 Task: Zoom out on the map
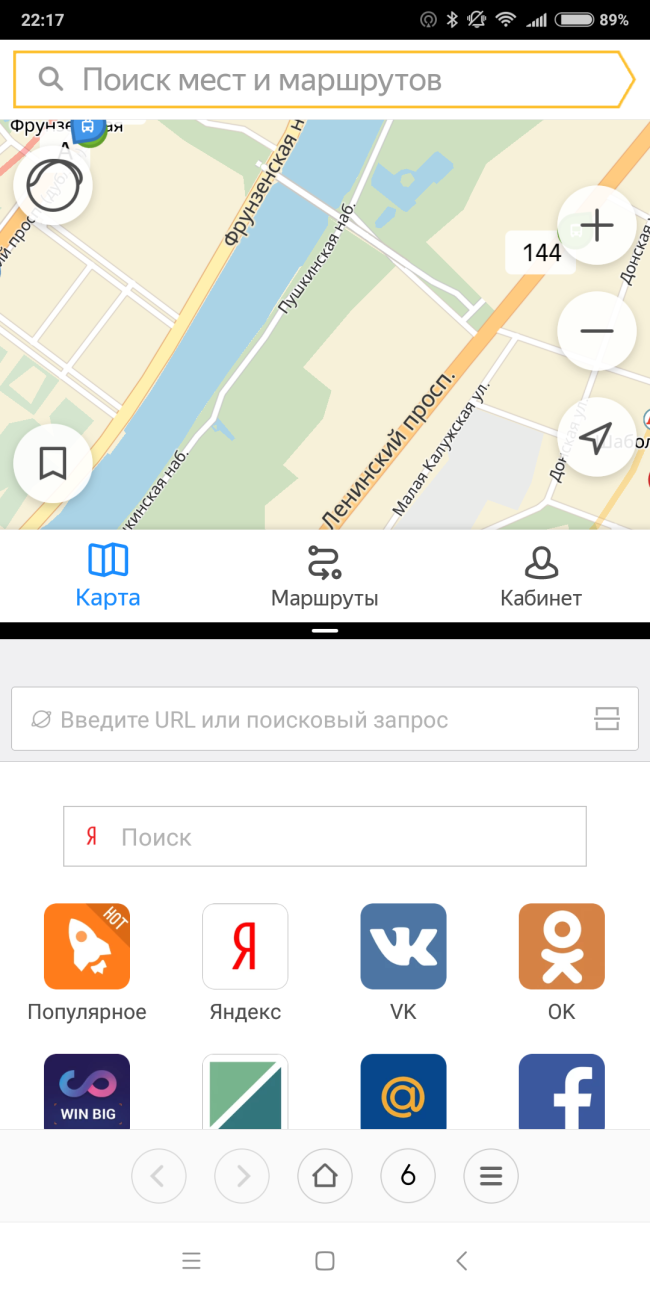point(596,331)
